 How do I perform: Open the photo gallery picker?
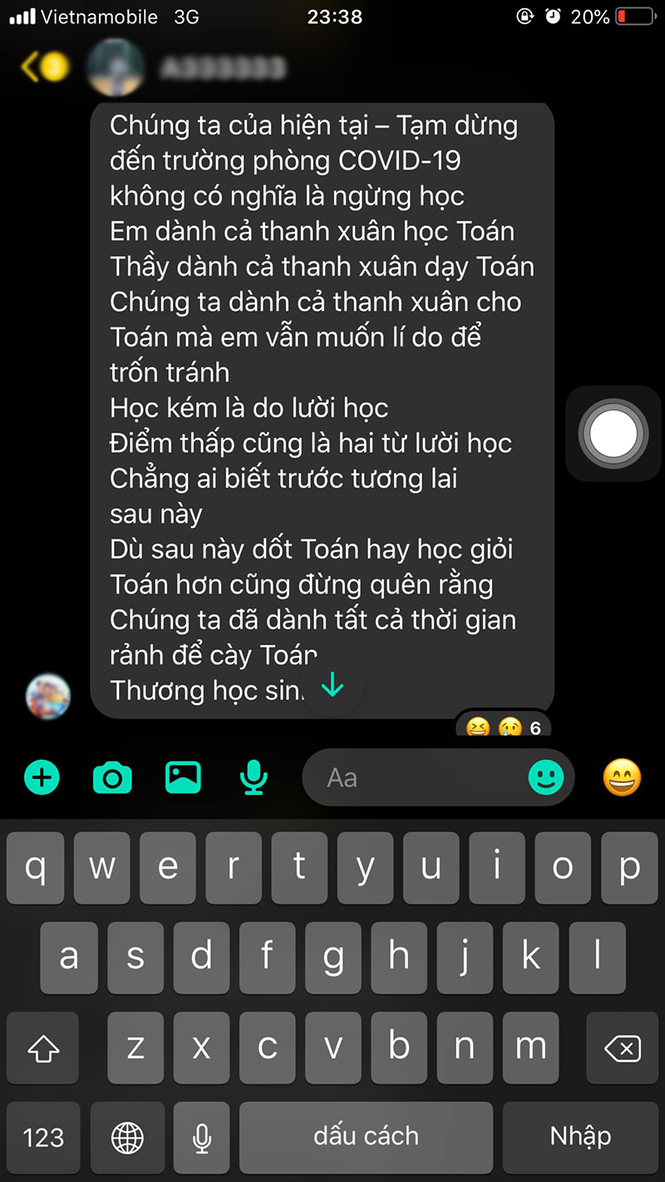tap(183, 777)
